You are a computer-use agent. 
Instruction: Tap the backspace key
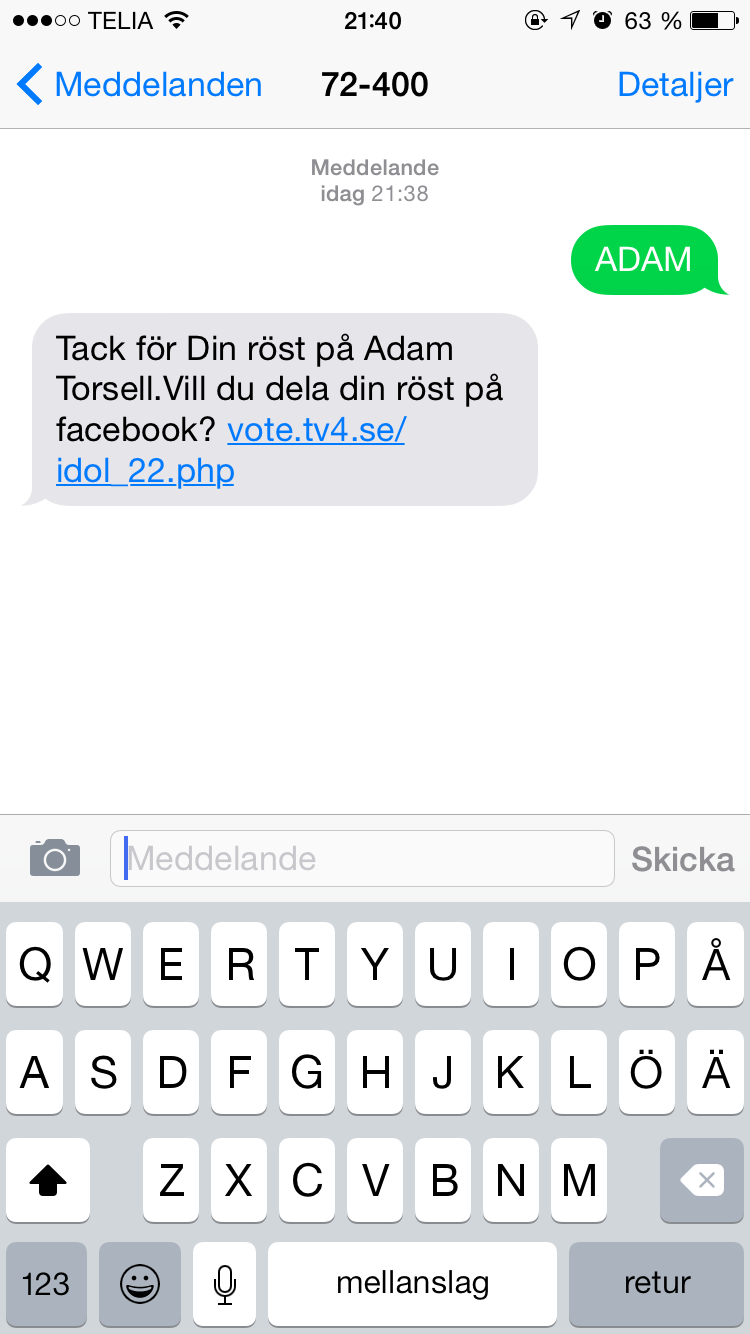click(702, 1181)
